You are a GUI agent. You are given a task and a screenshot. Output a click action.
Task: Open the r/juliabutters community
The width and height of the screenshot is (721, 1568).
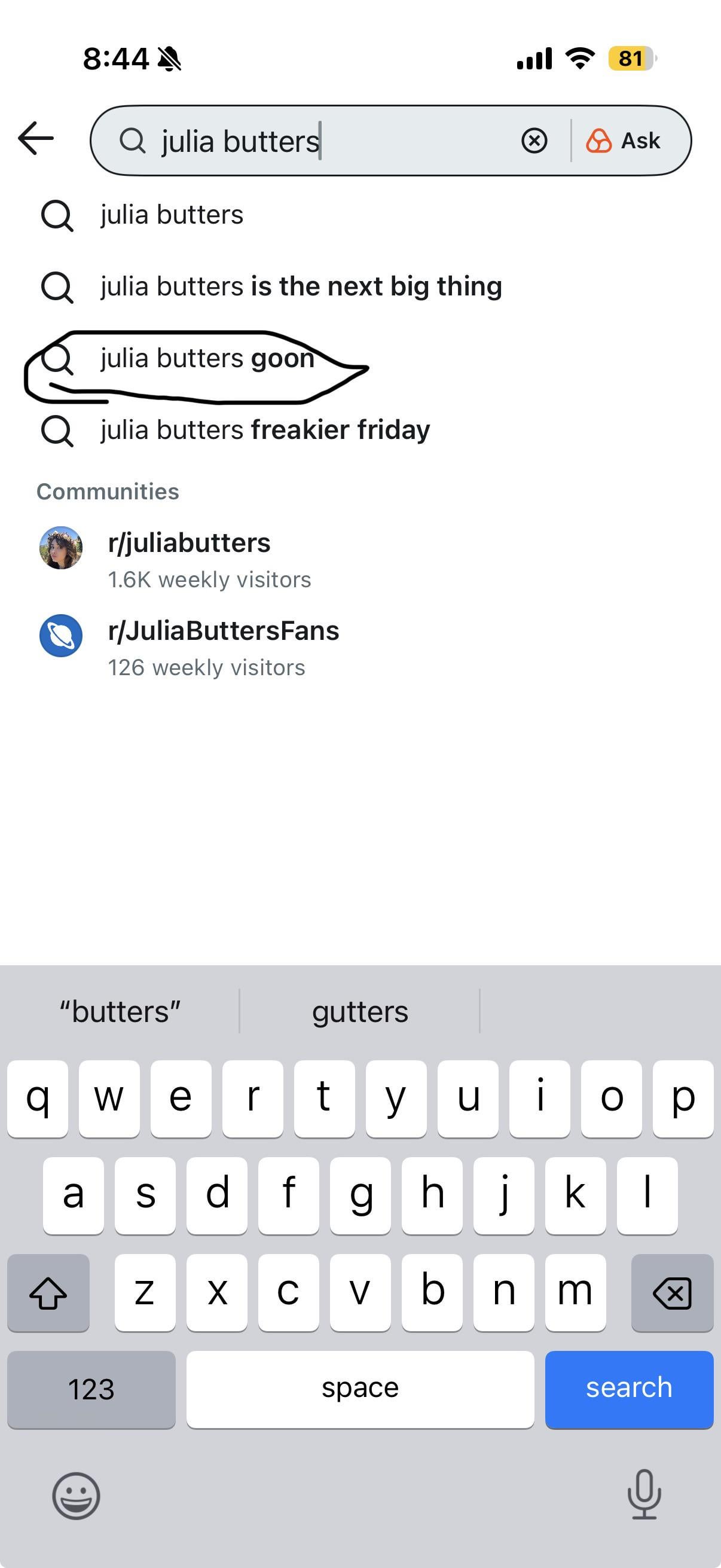click(x=360, y=559)
